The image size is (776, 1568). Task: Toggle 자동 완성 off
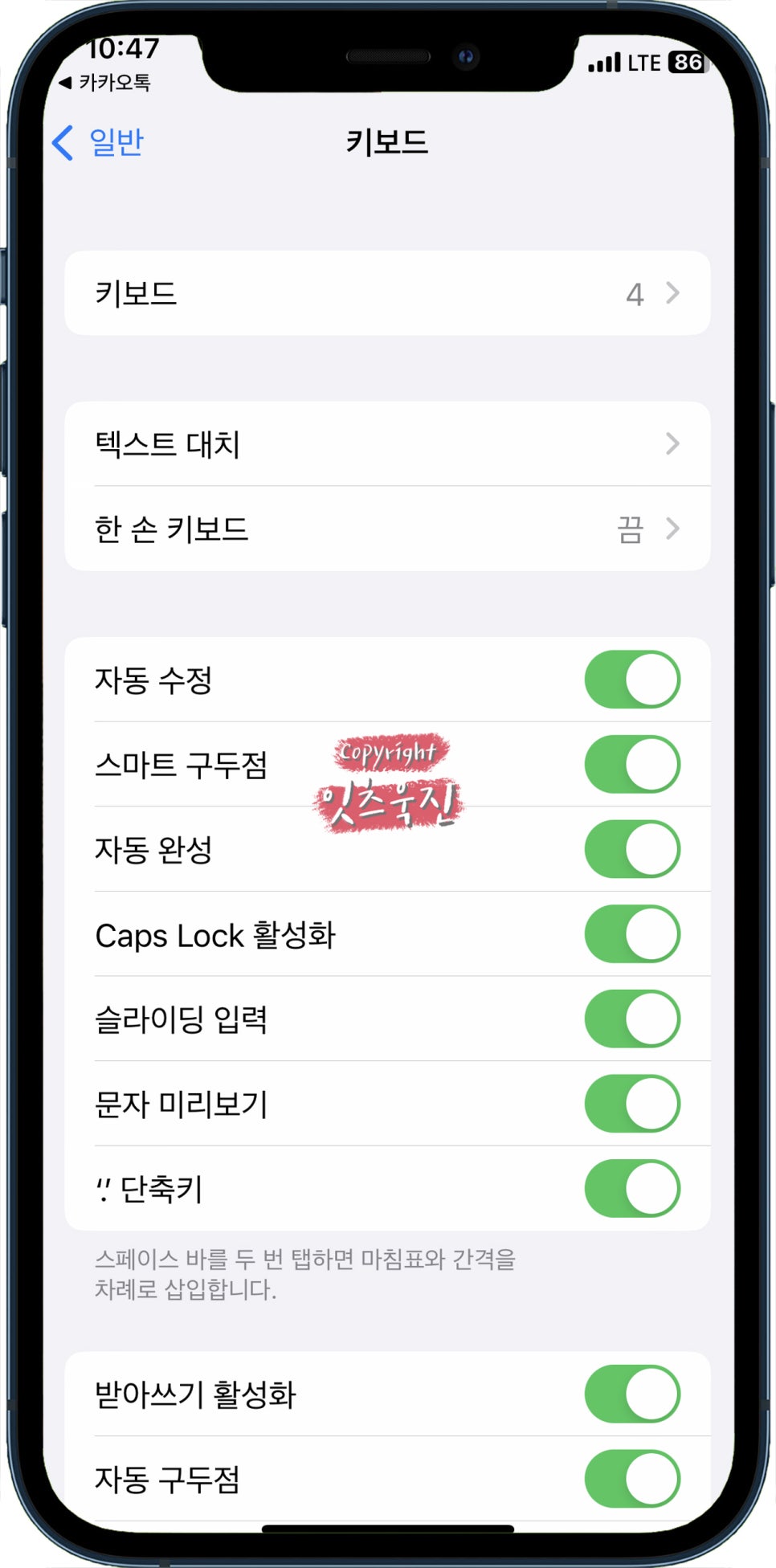(x=632, y=849)
